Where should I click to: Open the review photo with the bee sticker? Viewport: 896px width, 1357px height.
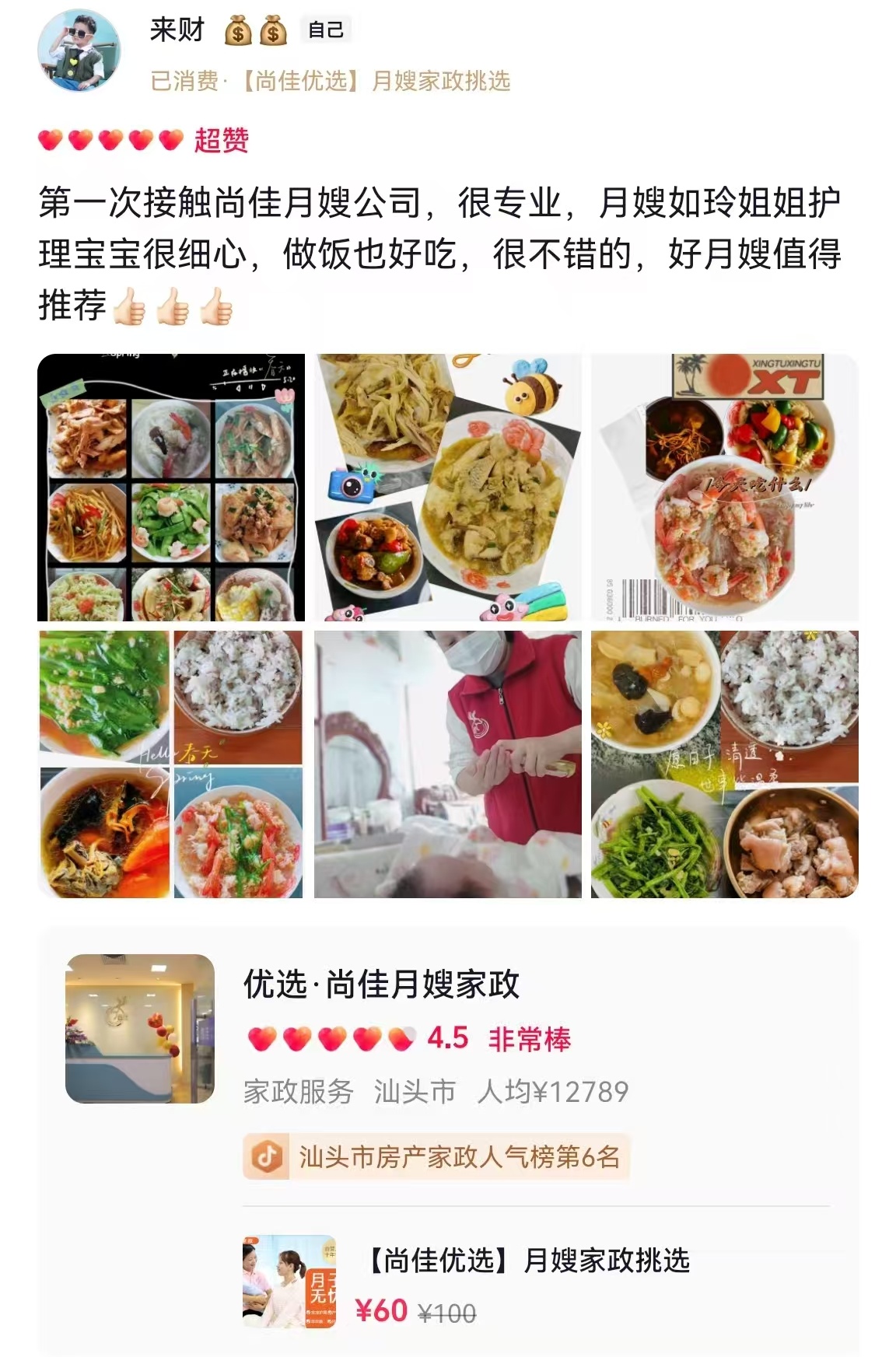coord(447,488)
